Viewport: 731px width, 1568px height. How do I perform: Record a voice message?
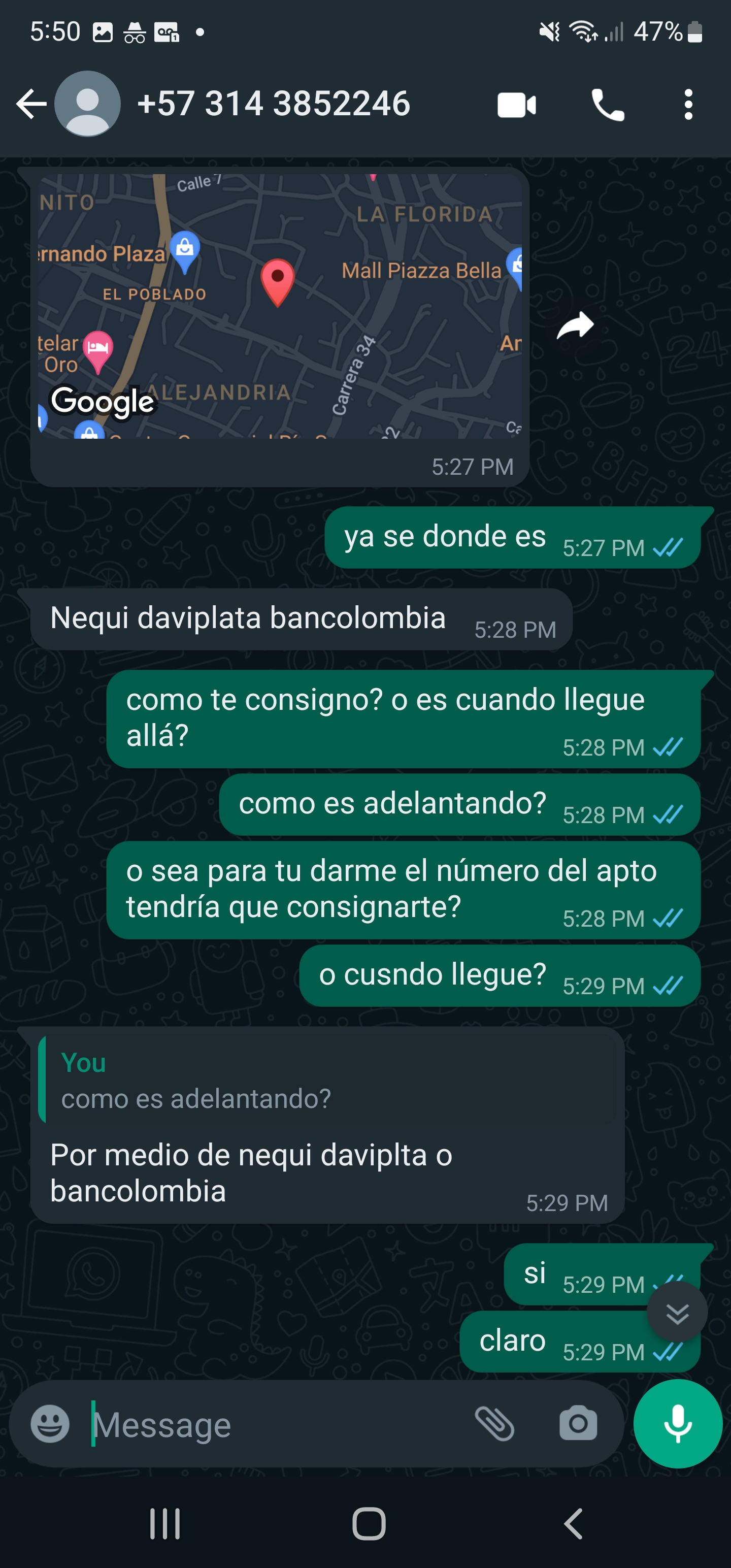[x=677, y=1424]
